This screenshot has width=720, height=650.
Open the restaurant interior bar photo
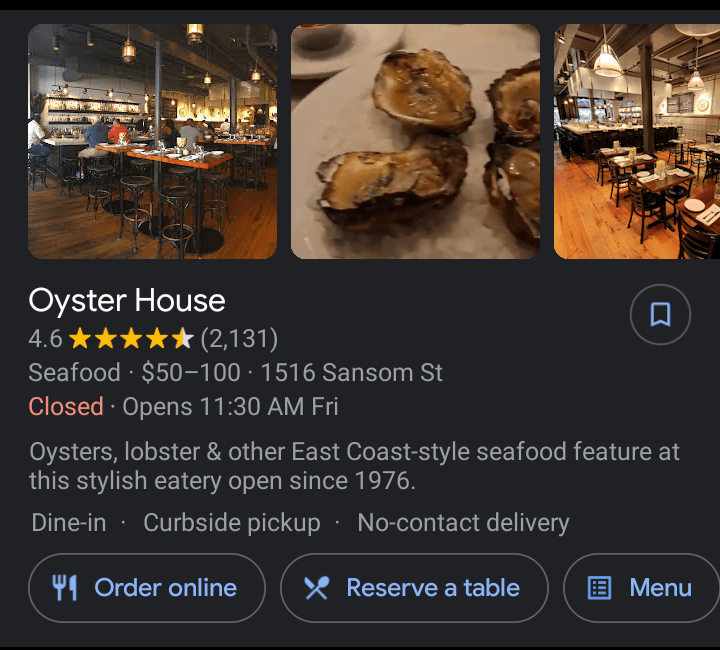point(152,141)
